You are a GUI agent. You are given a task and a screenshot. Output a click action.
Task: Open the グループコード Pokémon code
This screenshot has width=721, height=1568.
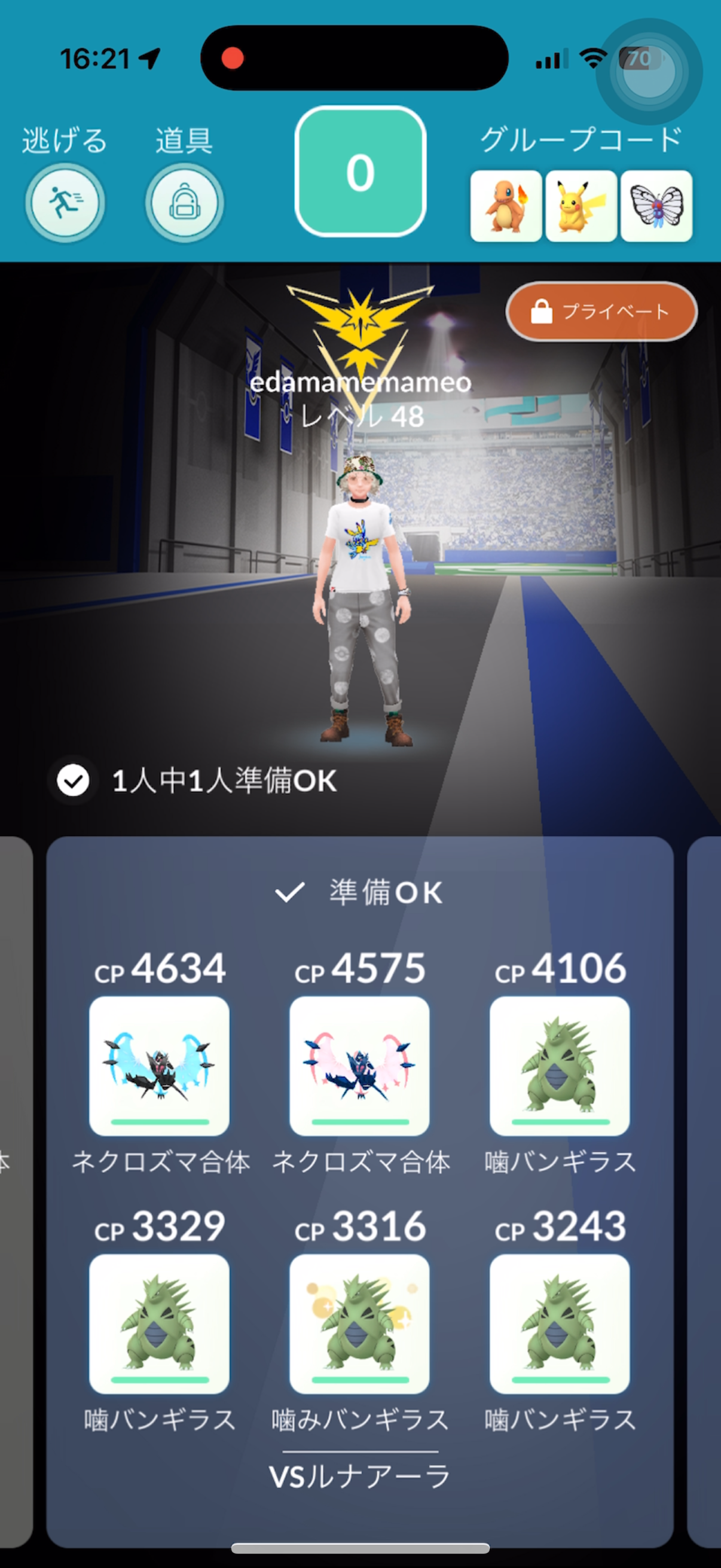tap(581, 206)
